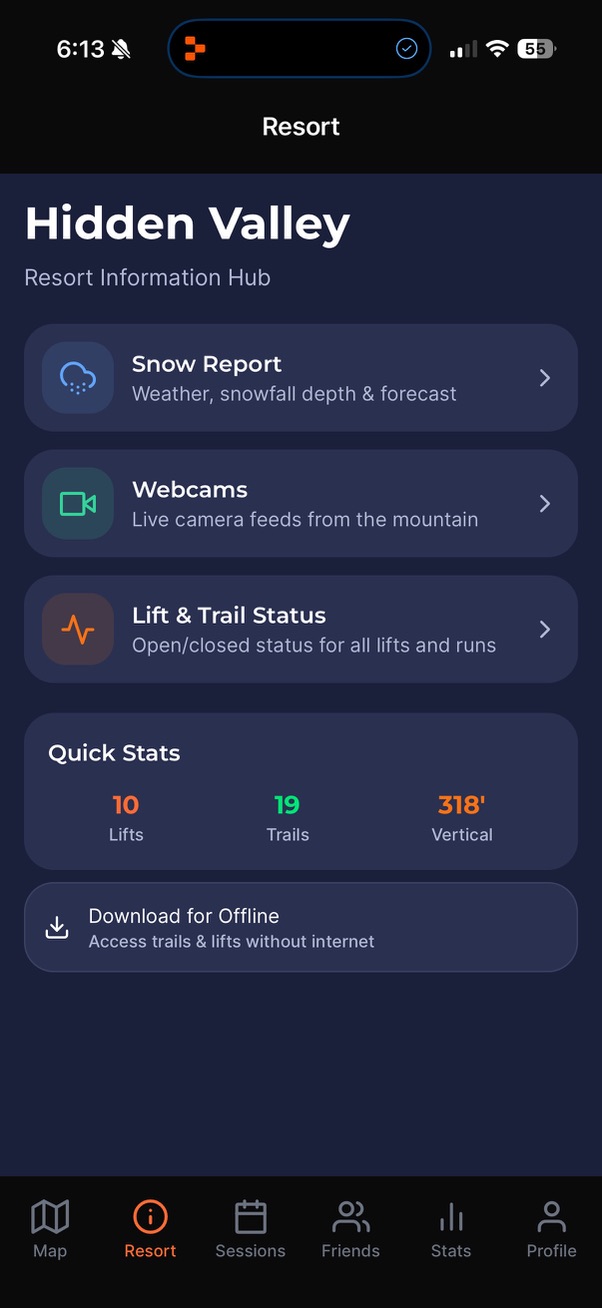Check Lift & Trail Status
Viewport: 602px width, 1308px height.
point(300,629)
